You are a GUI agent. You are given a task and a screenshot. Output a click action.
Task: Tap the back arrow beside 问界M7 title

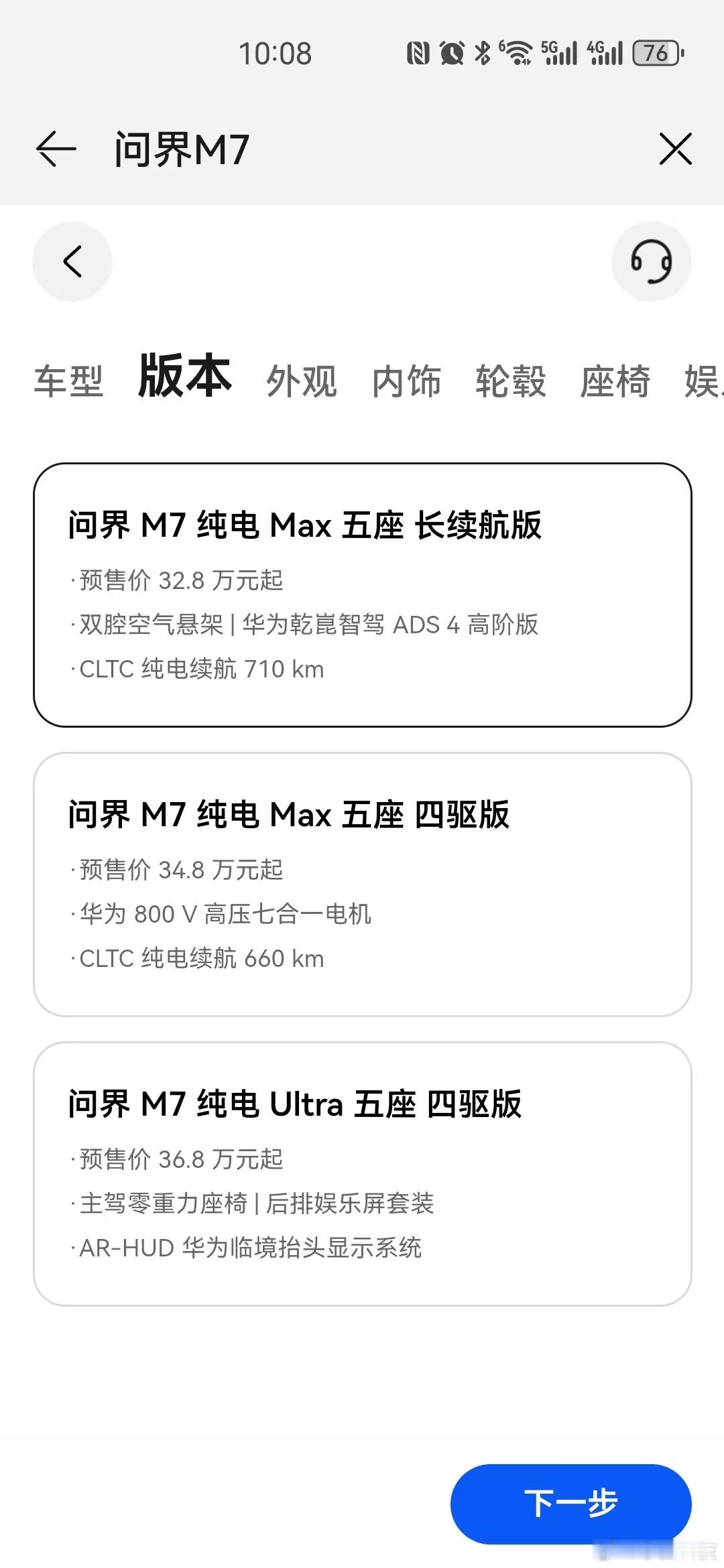(x=56, y=149)
